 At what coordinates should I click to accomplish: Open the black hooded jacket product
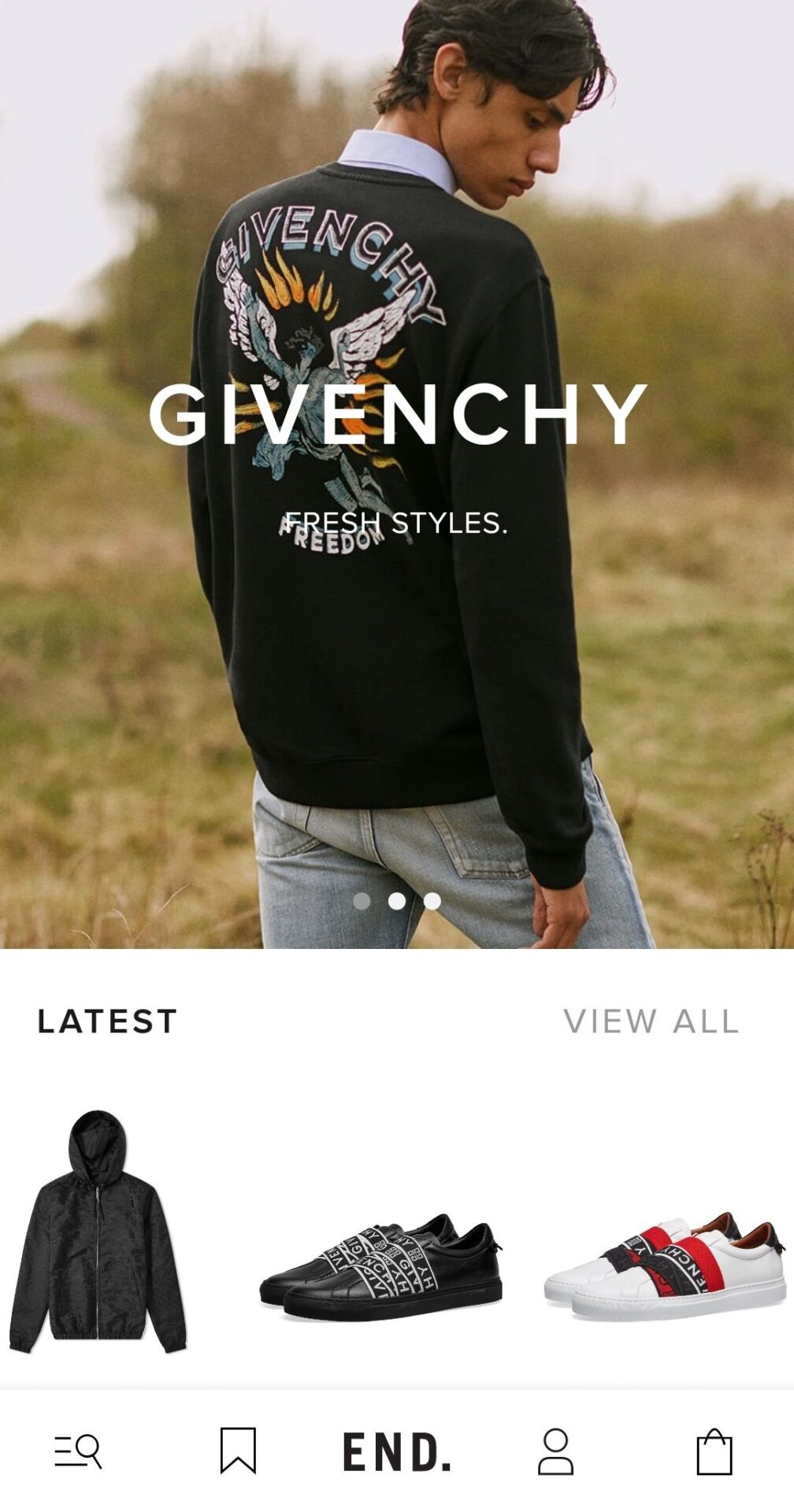[98, 1232]
